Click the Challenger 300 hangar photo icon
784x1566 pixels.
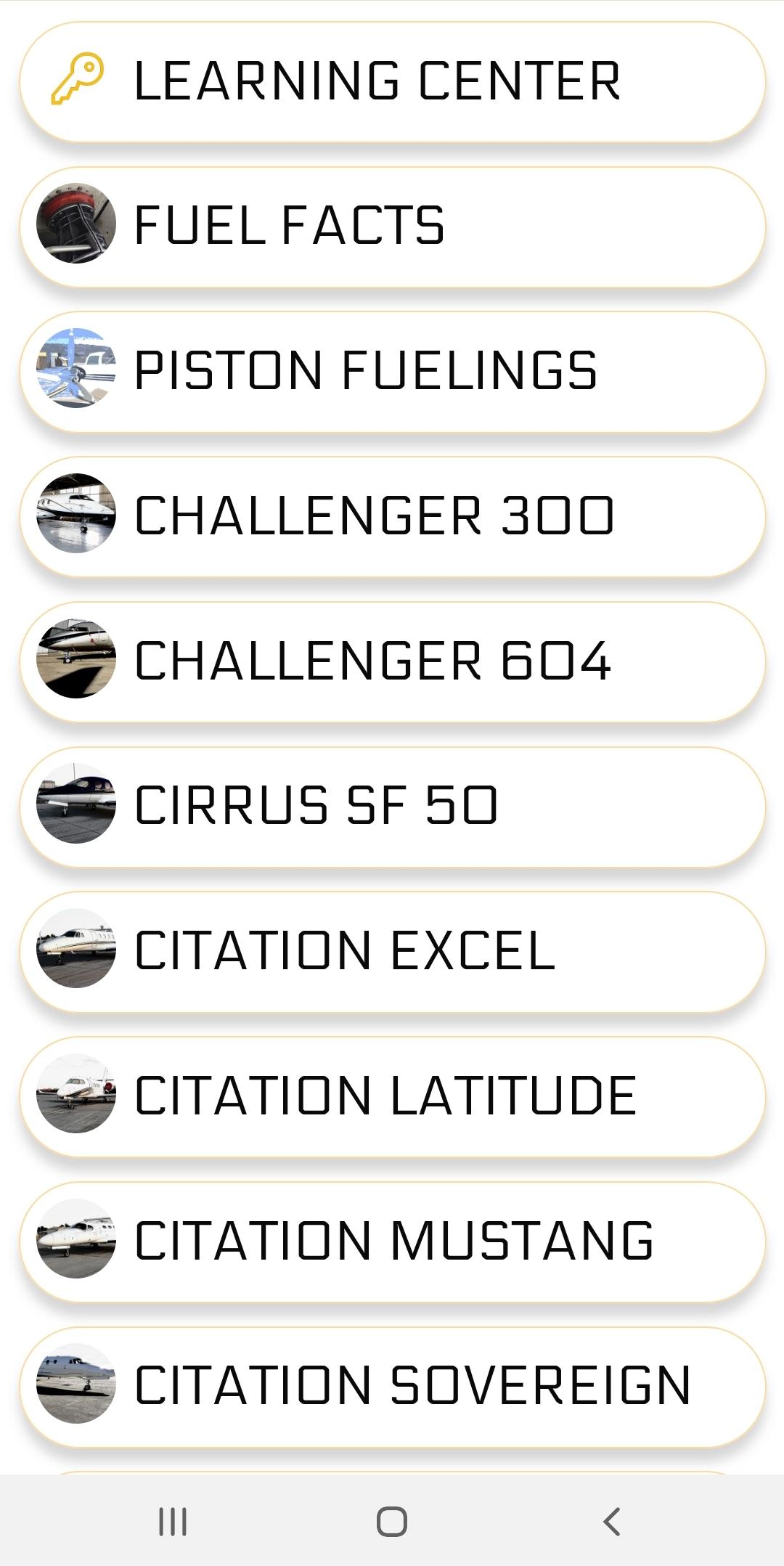click(76, 513)
